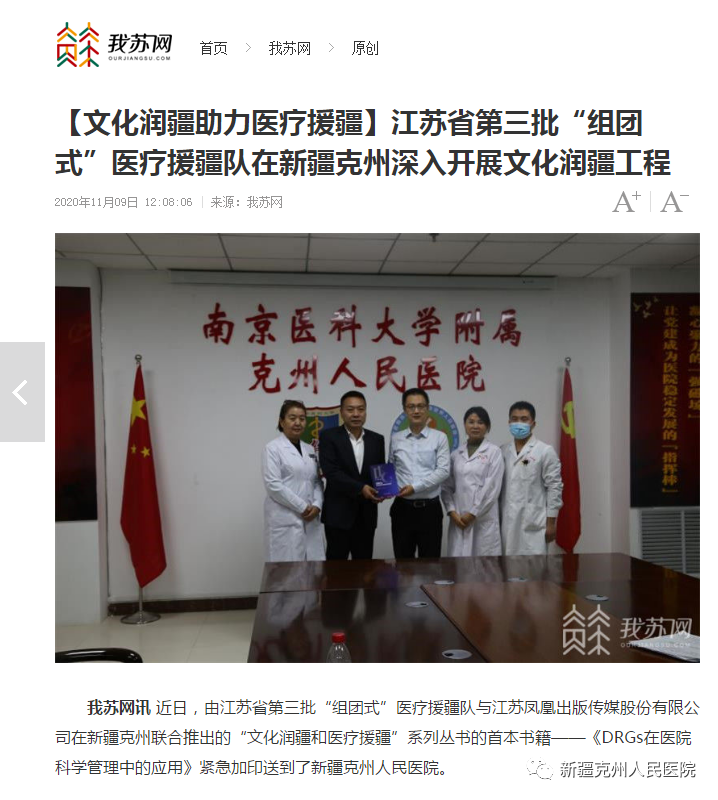Increase font size with A+
718x800 pixels.
626,202
